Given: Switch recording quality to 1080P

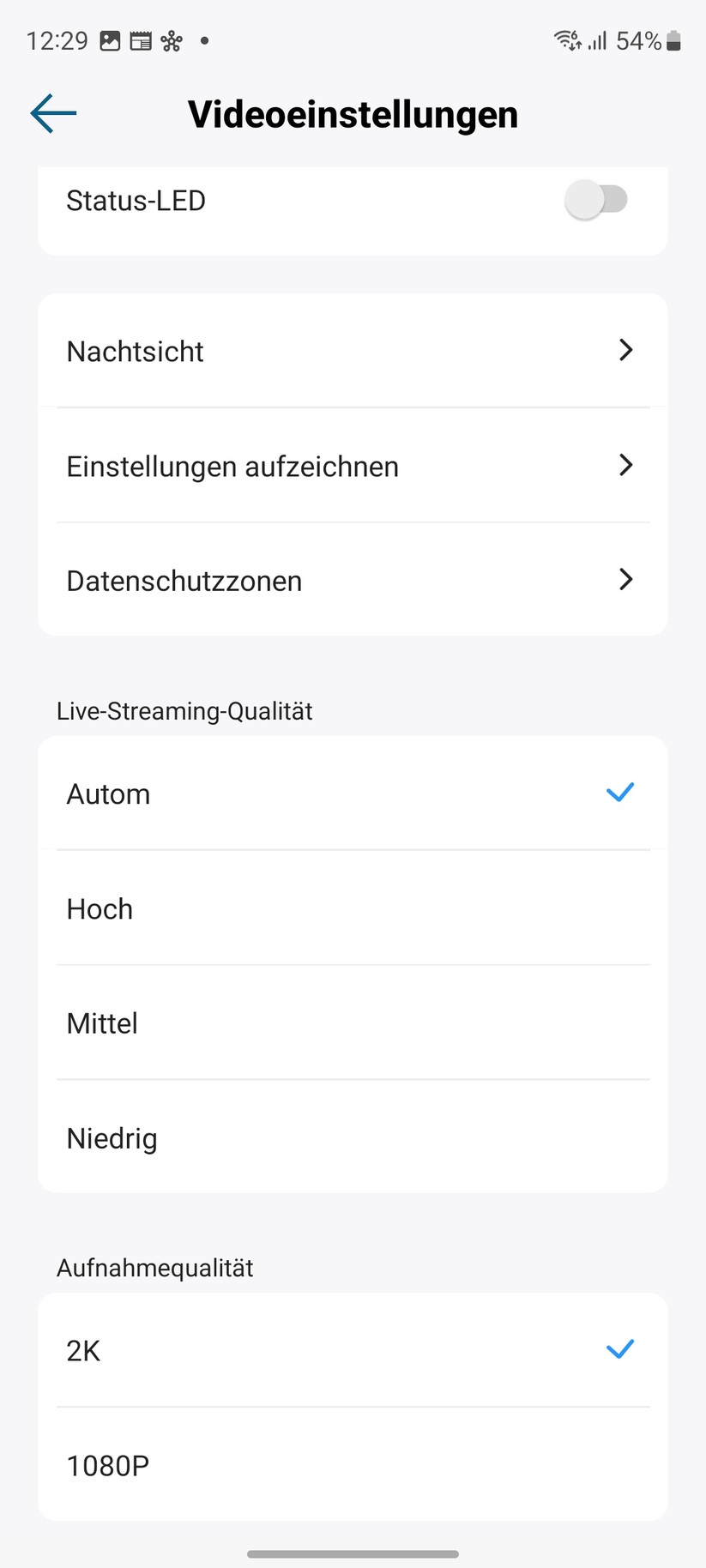Looking at the screenshot, I should (353, 1464).
